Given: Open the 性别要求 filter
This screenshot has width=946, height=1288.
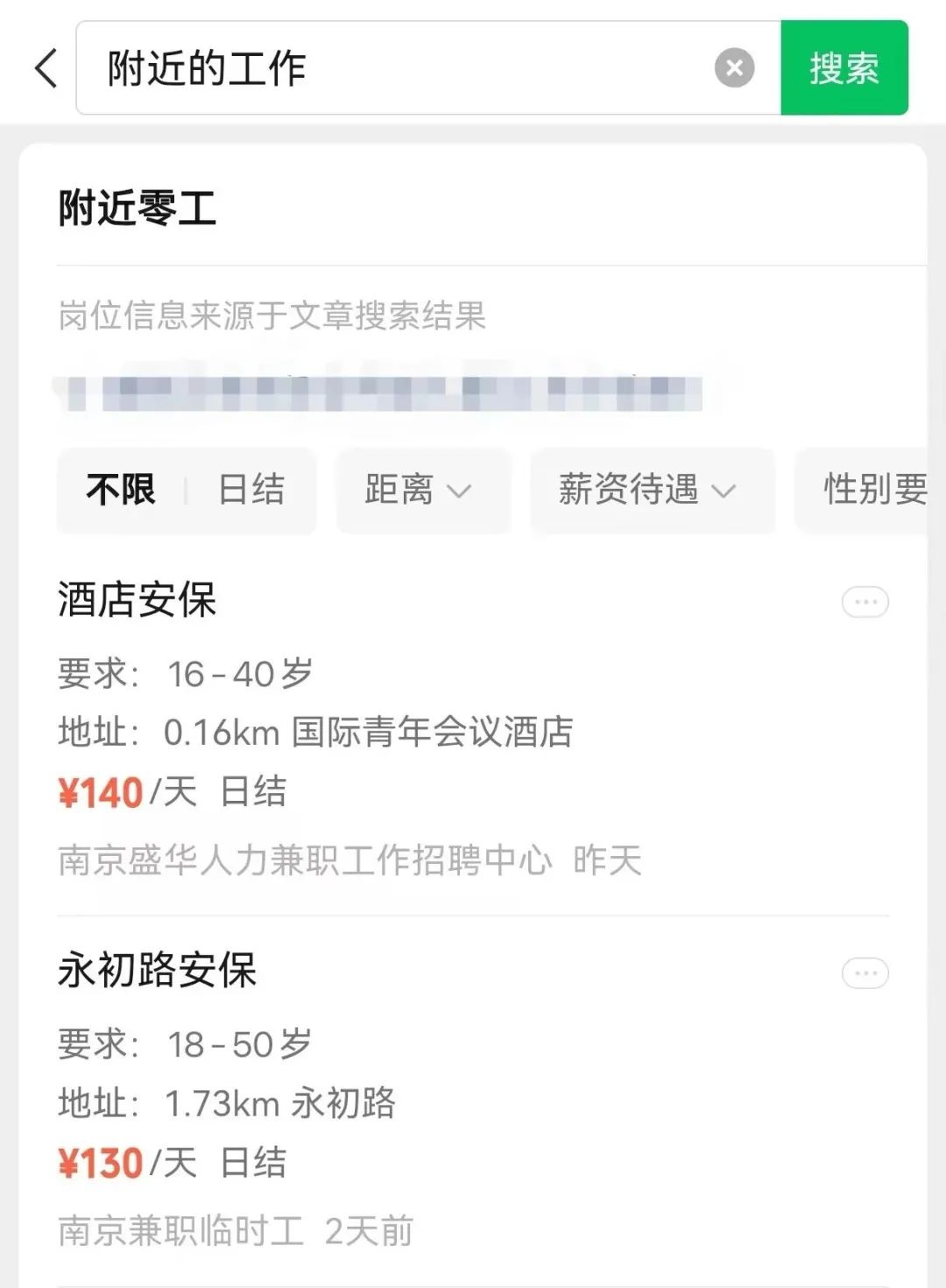Looking at the screenshot, I should 872,490.
